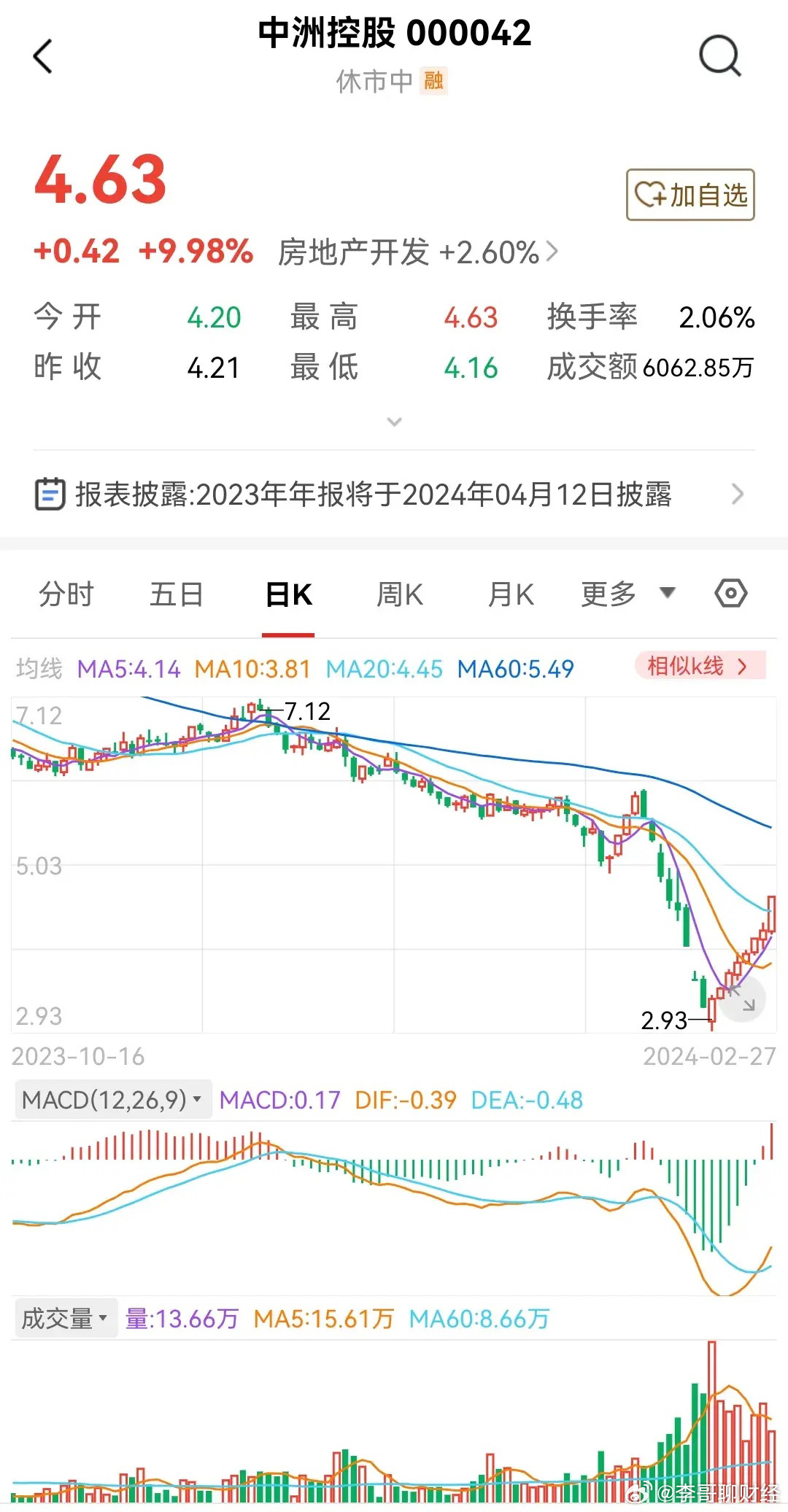The image size is (788, 1512).
Task: Expand more quote details chevron
Action: coord(394,422)
